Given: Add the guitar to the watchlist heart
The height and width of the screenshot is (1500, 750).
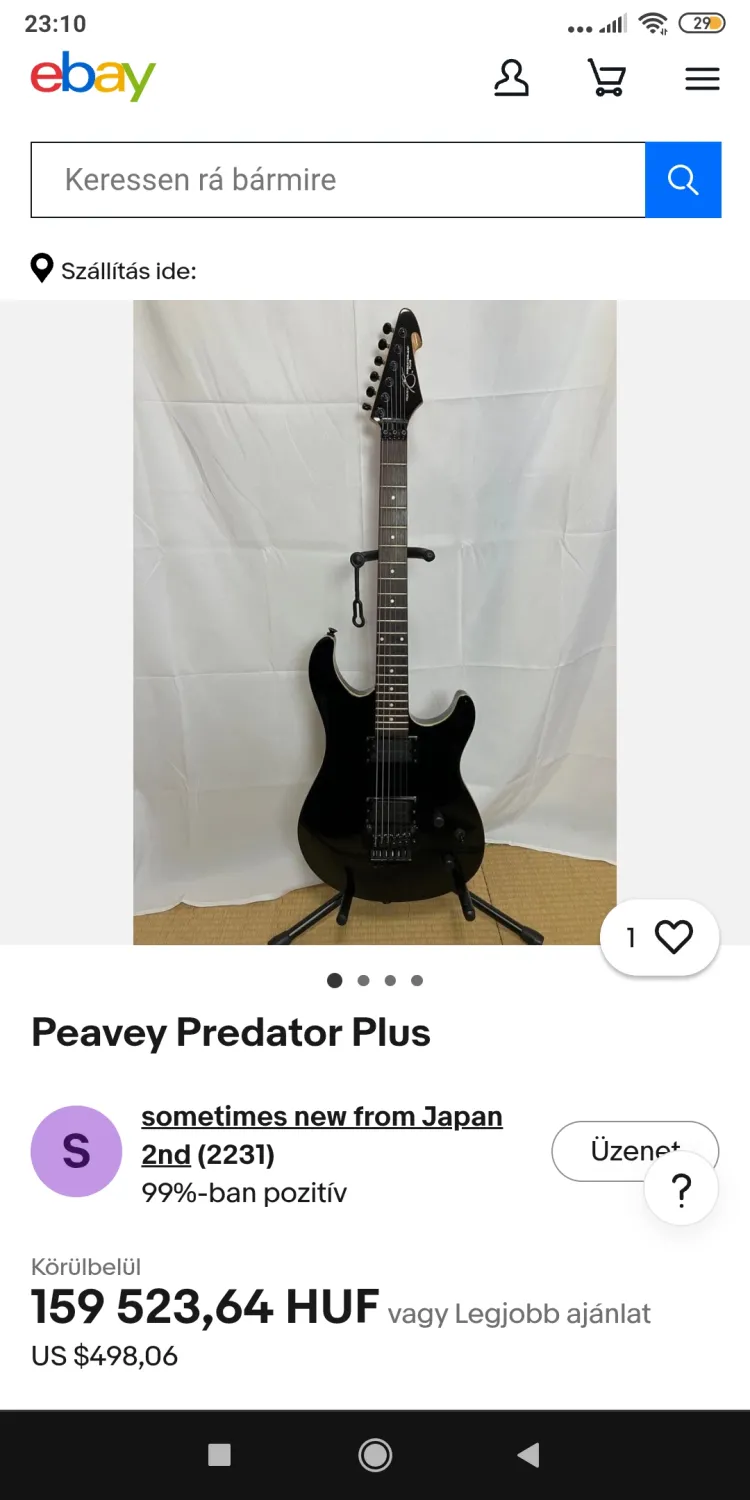Looking at the screenshot, I should 673,937.
